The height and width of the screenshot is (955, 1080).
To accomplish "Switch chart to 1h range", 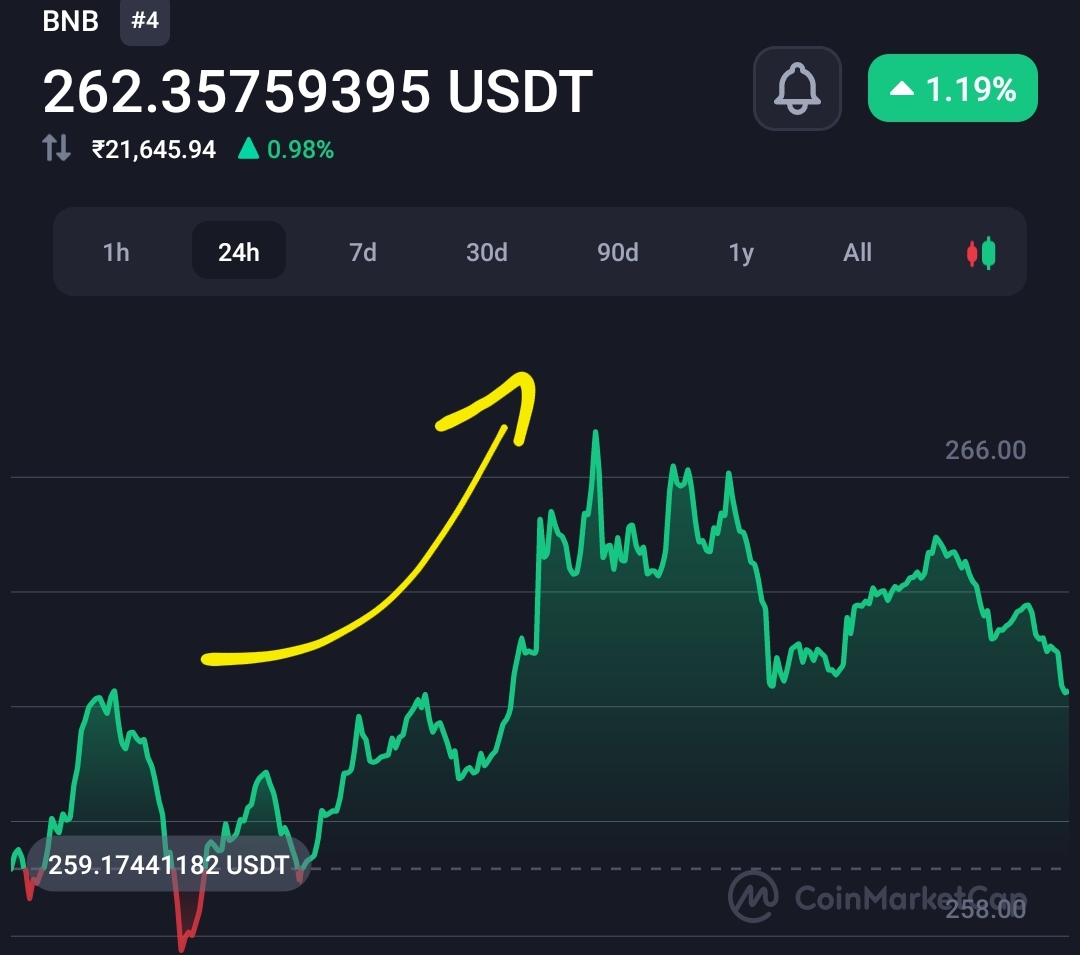I will [x=116, y=252].
